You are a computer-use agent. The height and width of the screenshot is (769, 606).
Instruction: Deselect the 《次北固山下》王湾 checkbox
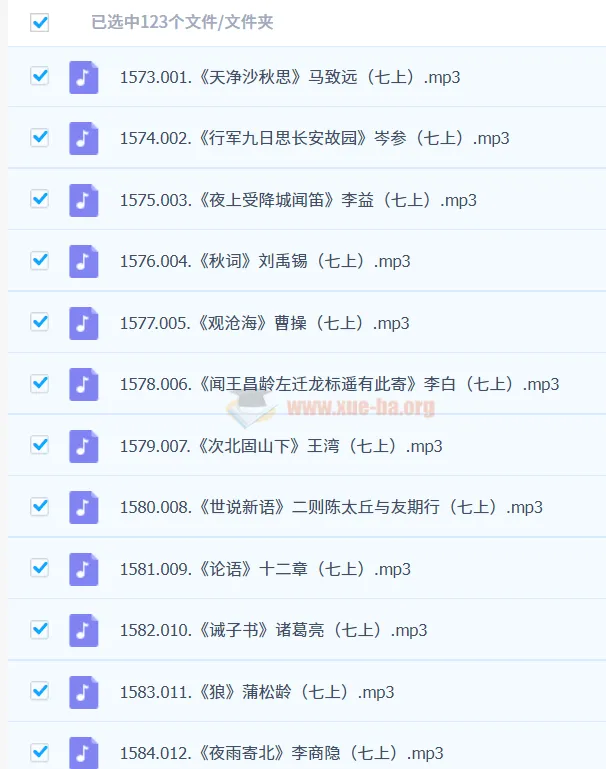coord(39,445)
